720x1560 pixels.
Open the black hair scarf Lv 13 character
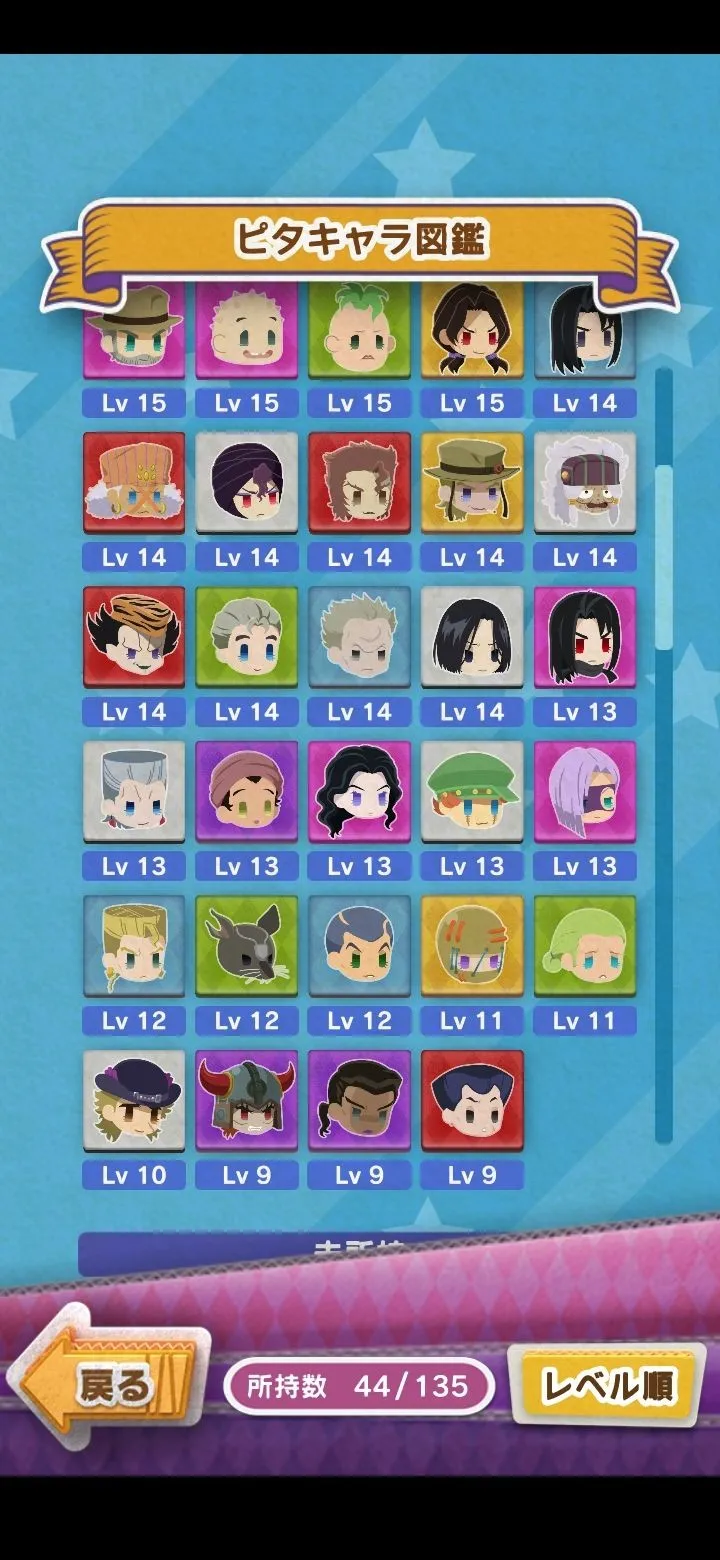(x=585, y=636)
